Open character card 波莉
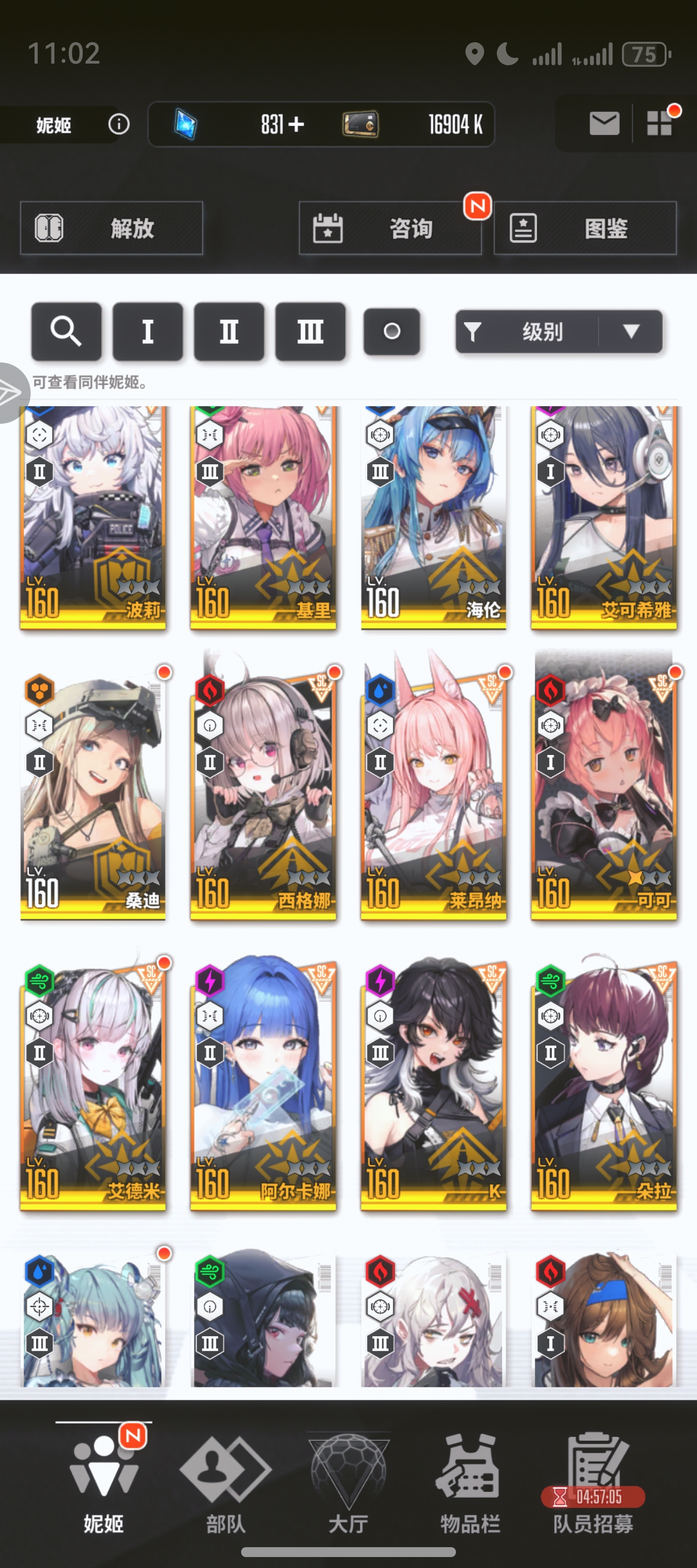The image size is (697, 1568). tap(93, 518)
